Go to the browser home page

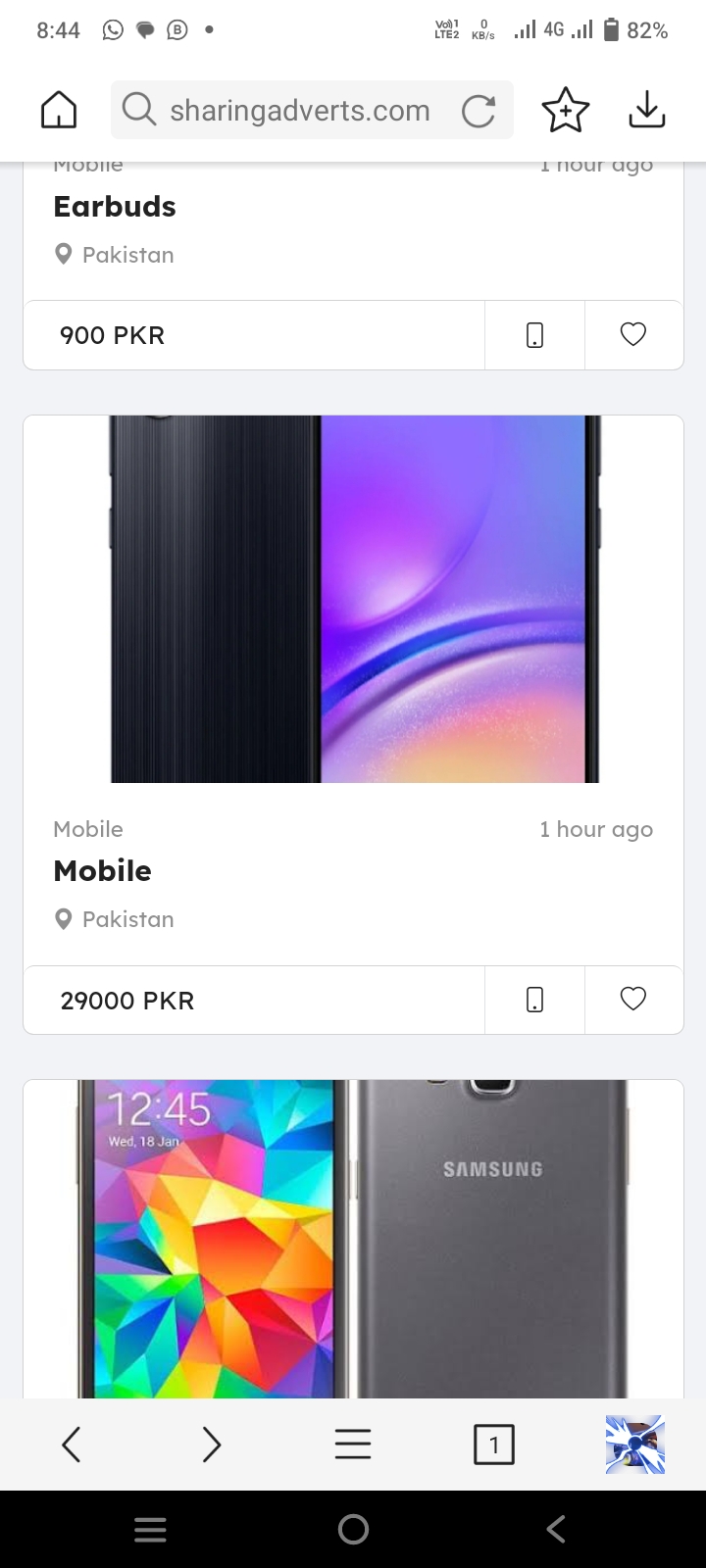click(59, 110)
